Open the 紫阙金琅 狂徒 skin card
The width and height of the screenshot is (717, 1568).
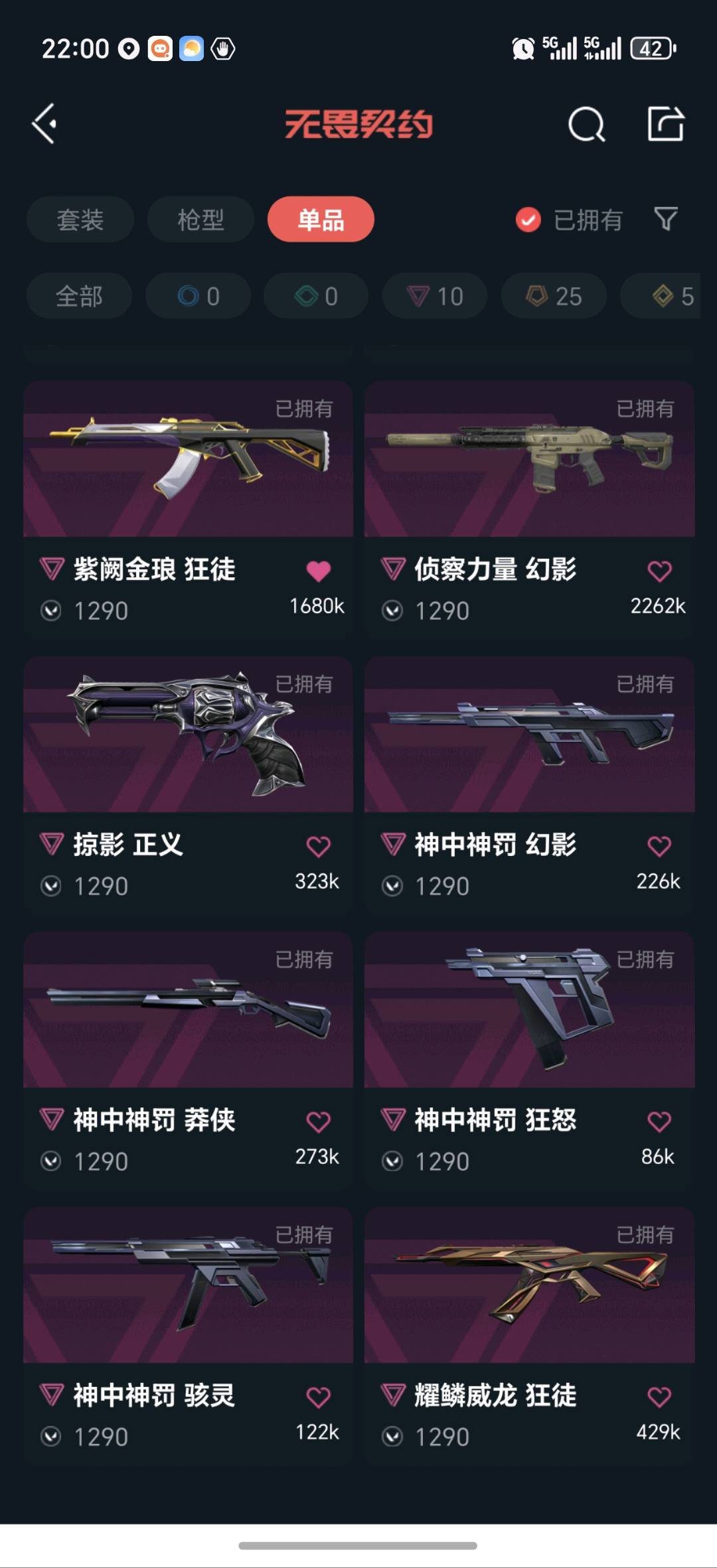click(188, 510)
